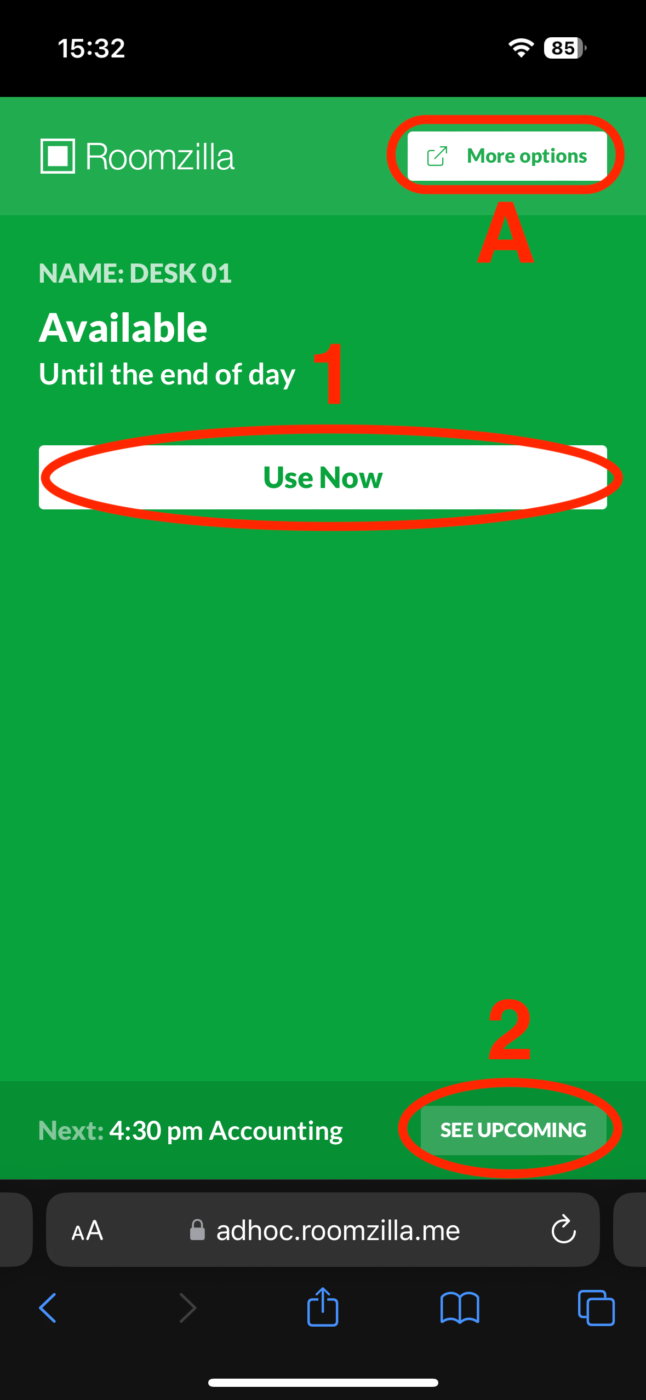The width and height of the screenshot is (646, 1400).
Task: Go back to the previous page
Action: [x=48, y=1307]
